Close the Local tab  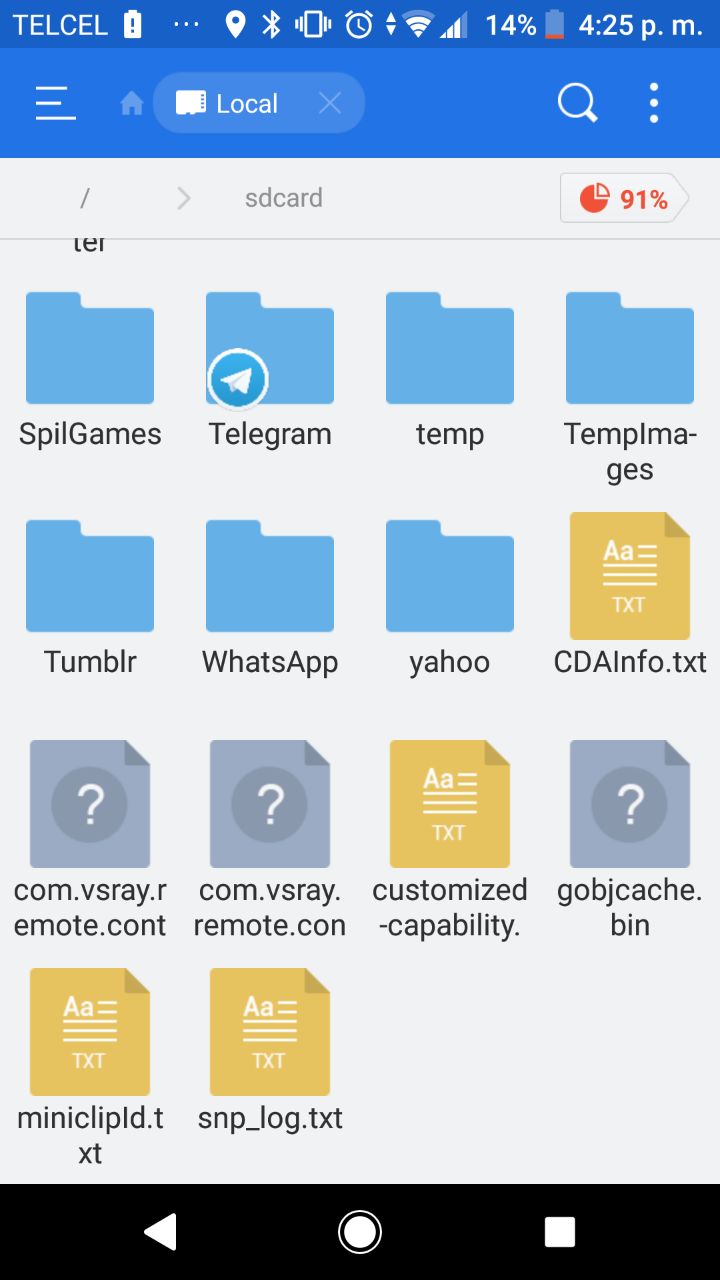(331, 102)
